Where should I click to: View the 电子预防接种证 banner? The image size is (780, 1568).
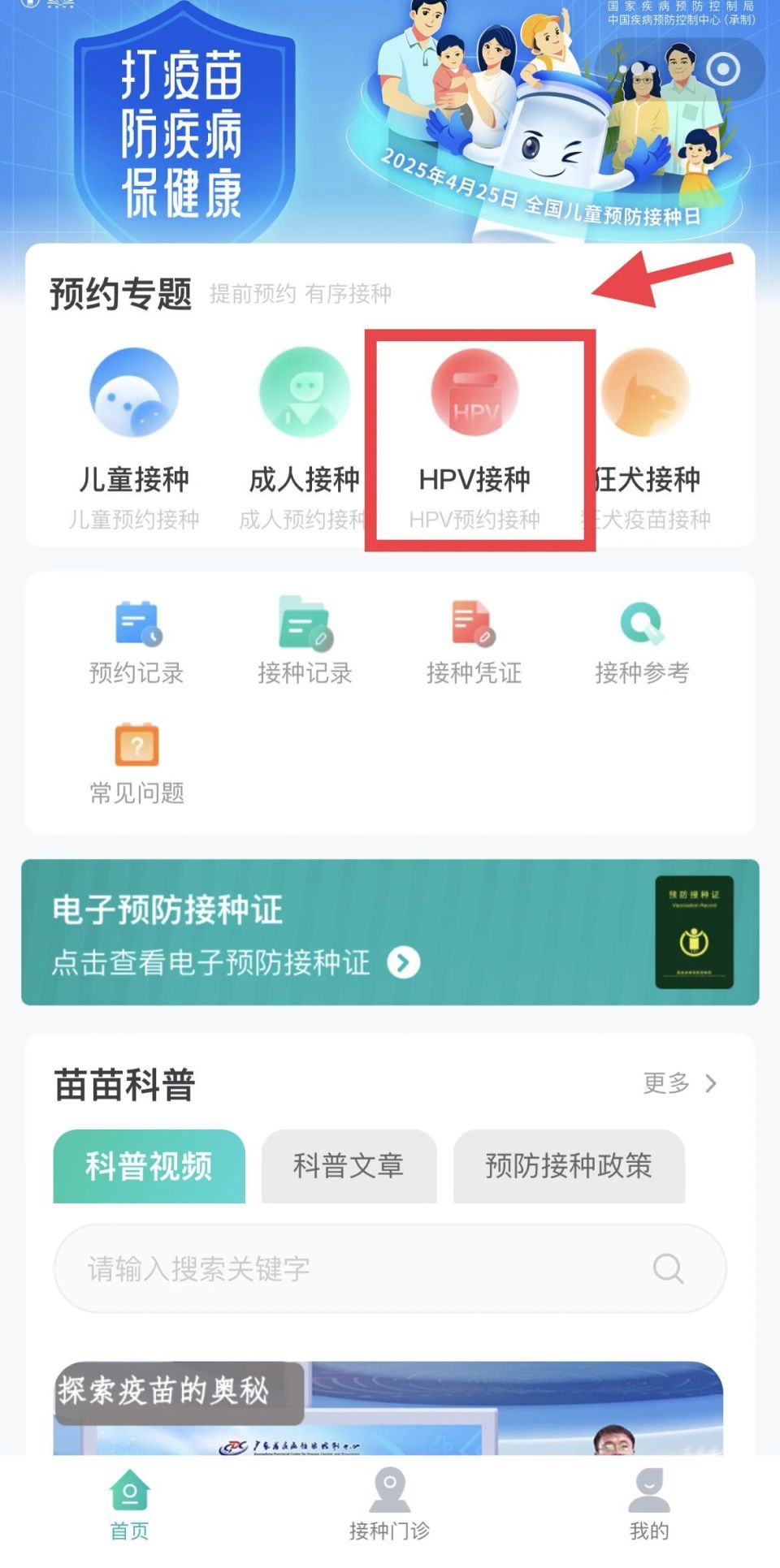pyautogui.click(x=390, y=932)
